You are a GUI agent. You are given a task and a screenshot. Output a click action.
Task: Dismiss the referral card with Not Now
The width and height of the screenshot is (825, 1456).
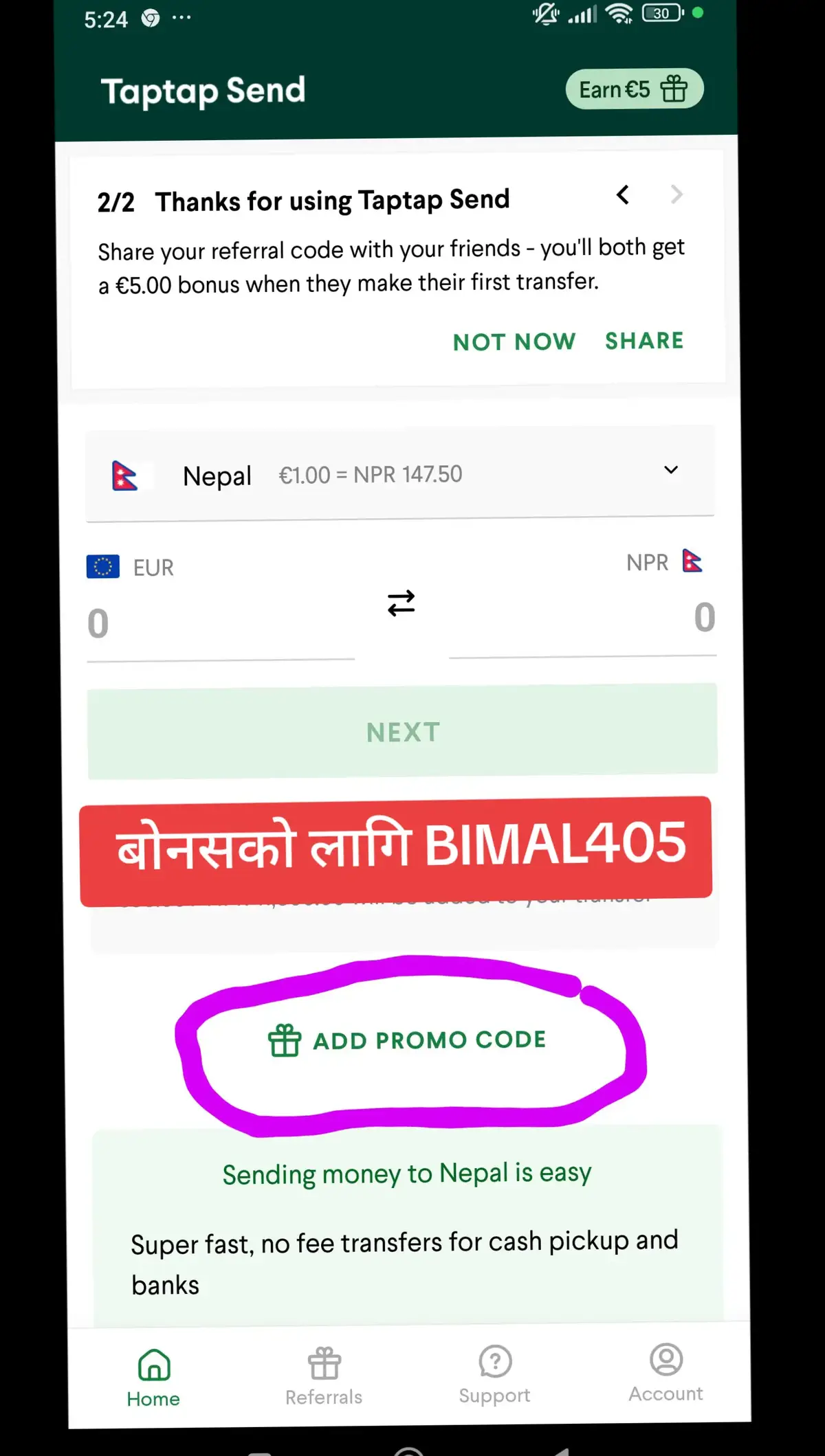click(x=514, y=341)
